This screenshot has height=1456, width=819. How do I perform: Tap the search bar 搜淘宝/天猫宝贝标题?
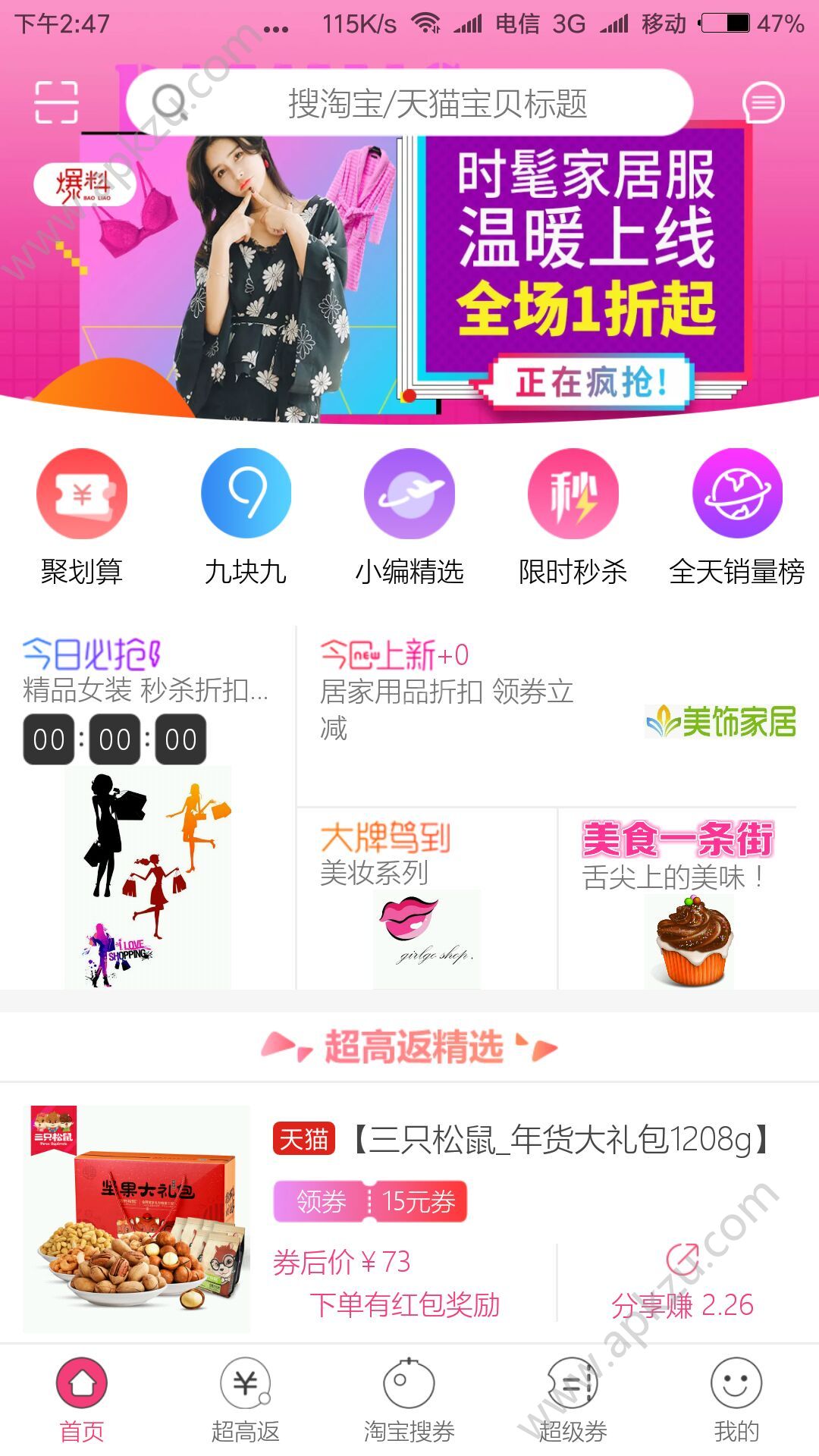tap(409, 101)
